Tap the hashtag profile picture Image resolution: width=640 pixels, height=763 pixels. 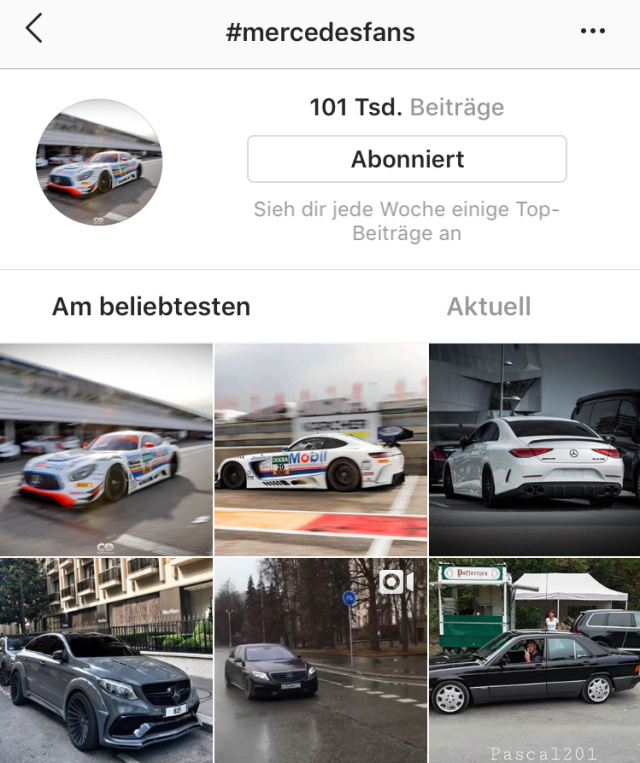pyautogui.click(x=99, y=162)
